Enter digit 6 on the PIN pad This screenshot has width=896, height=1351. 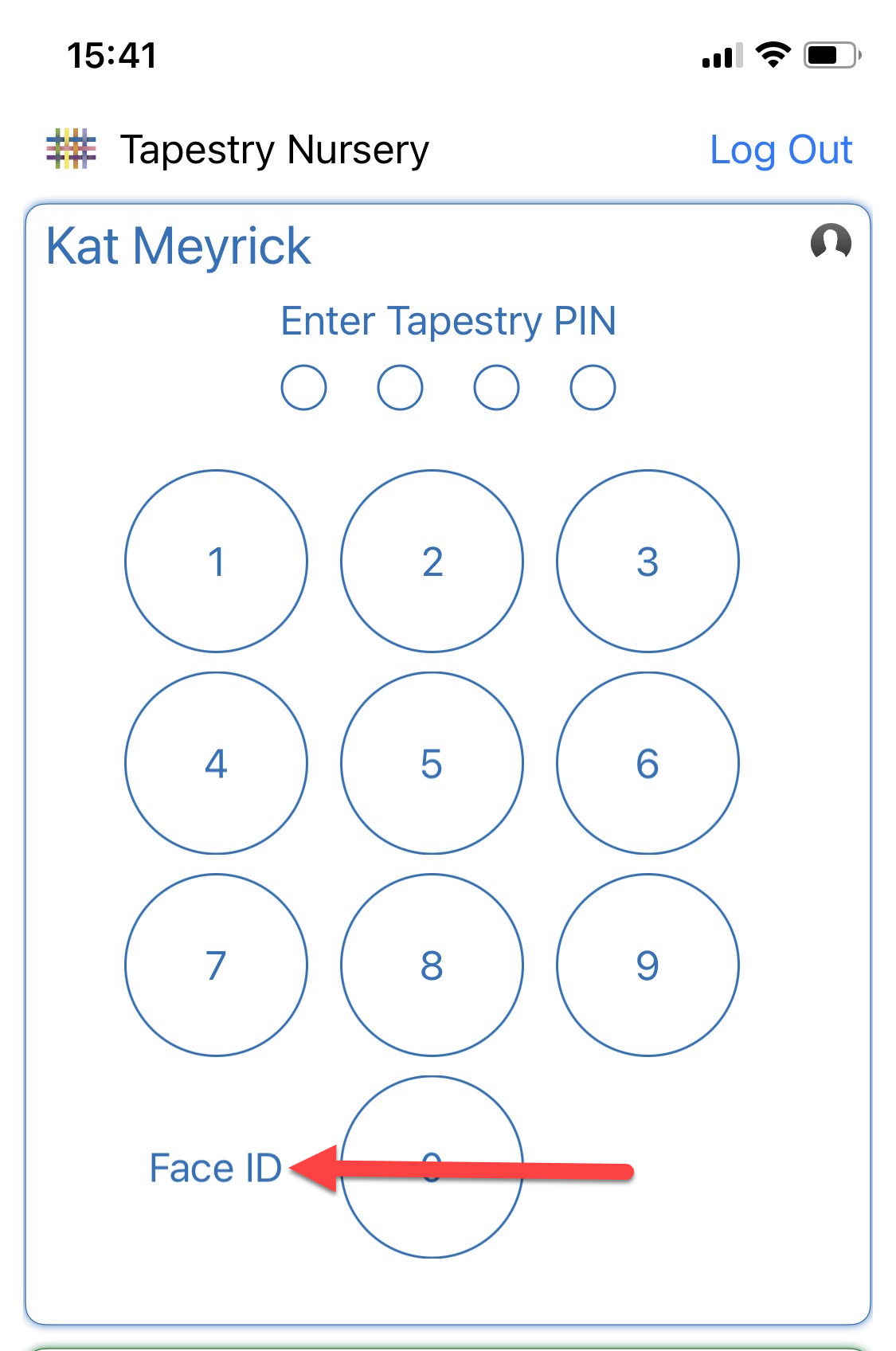(x=648, y=763)
